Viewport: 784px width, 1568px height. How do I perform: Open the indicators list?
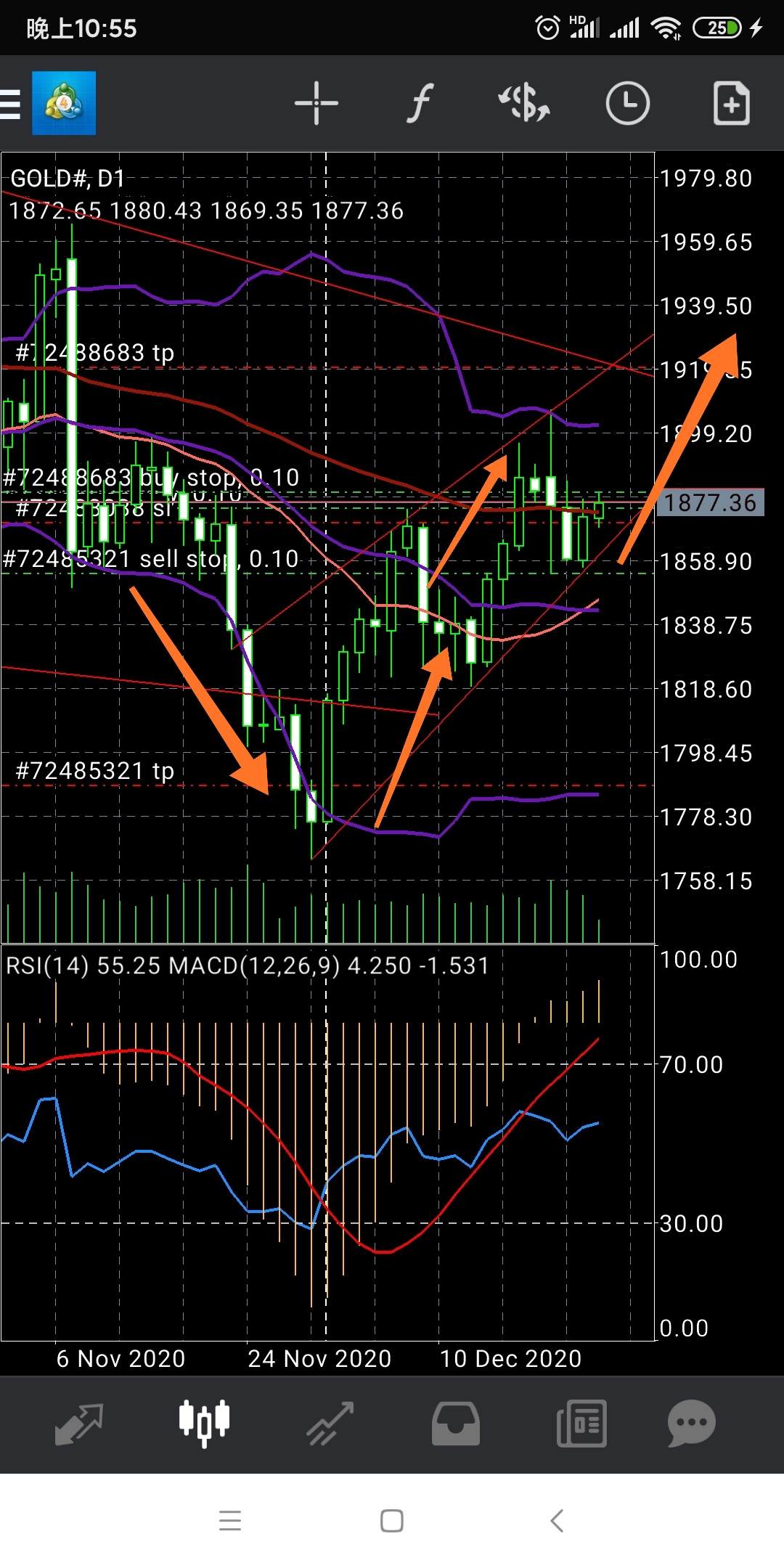tap(420, 103)
